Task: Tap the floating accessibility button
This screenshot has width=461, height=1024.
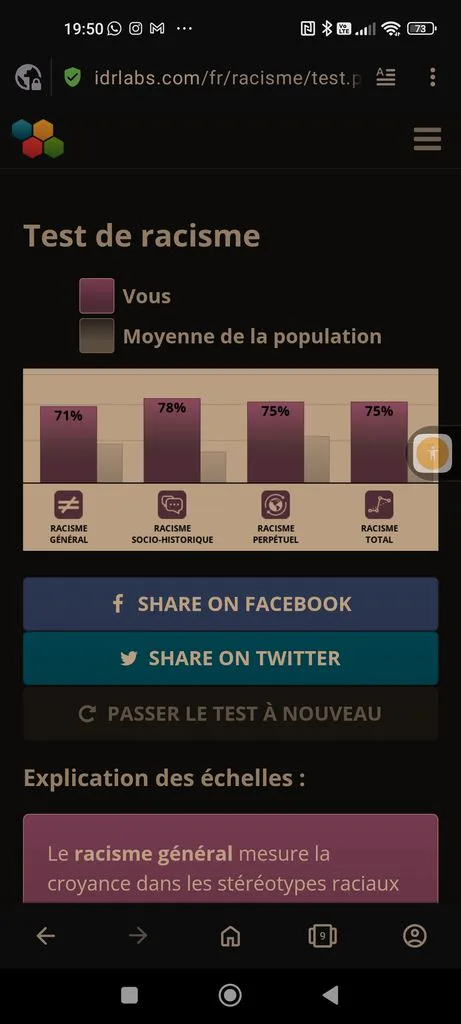Action: pyautogui.click(x=432, y=452)
